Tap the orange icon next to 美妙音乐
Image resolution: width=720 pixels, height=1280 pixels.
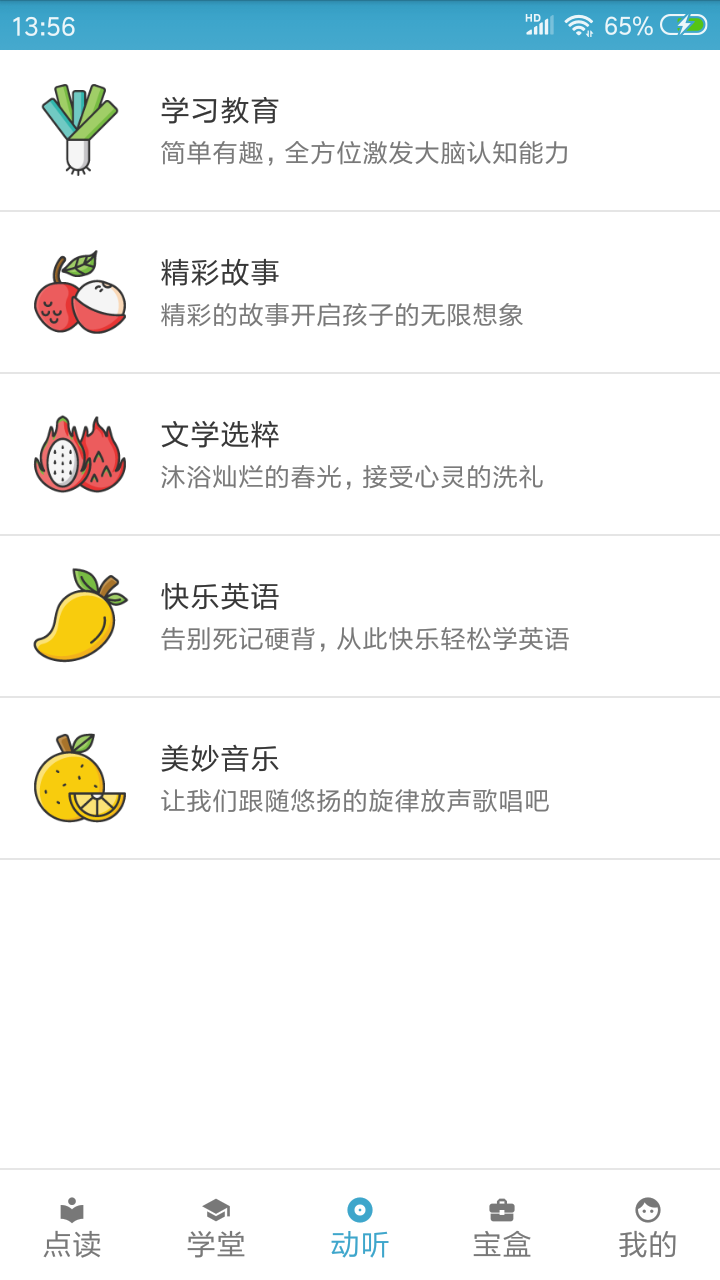(79, 777)
